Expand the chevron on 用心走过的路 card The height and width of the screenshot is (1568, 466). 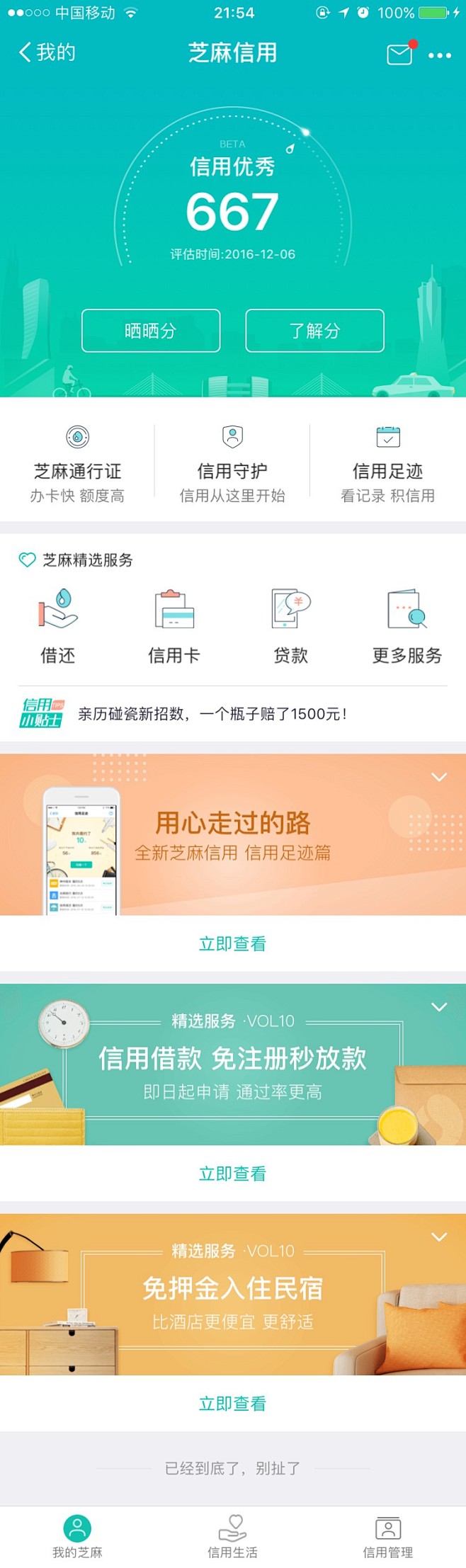(439, 777)
